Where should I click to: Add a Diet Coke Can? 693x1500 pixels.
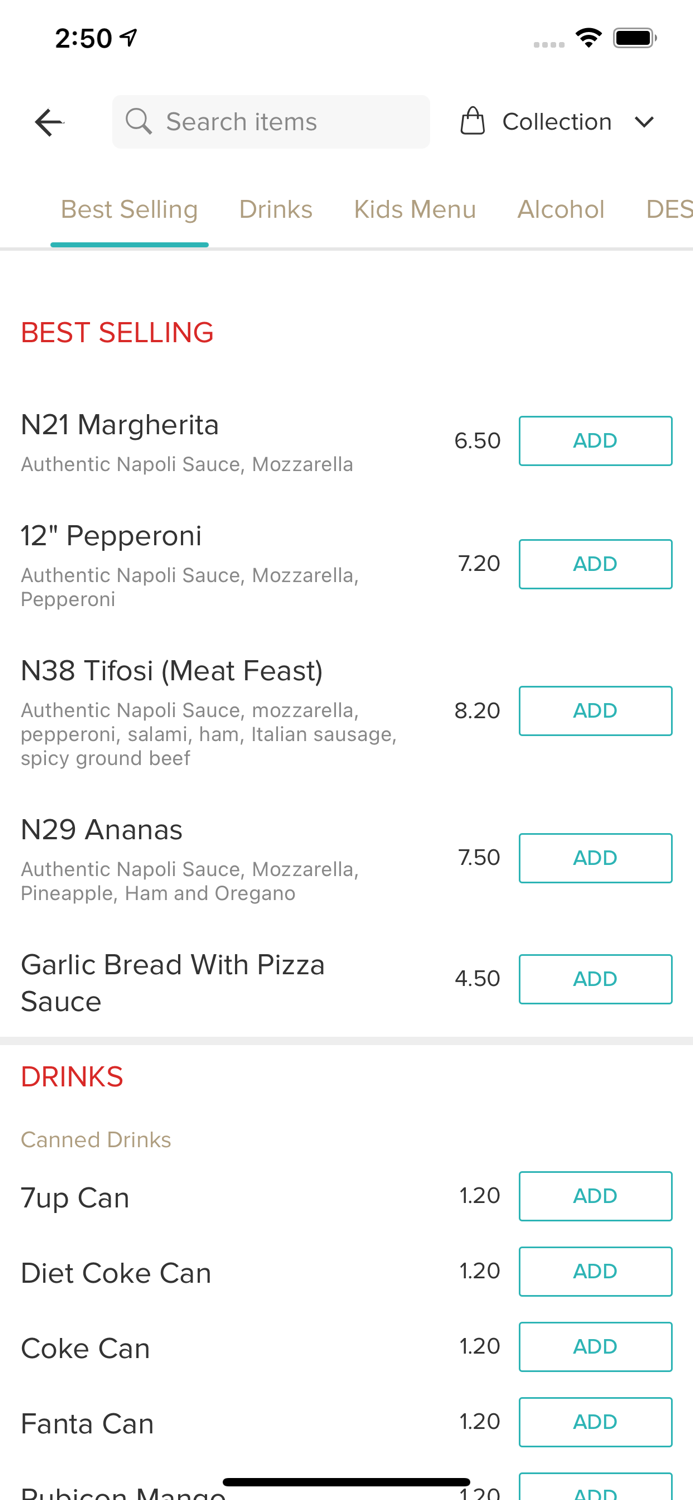595,1271
